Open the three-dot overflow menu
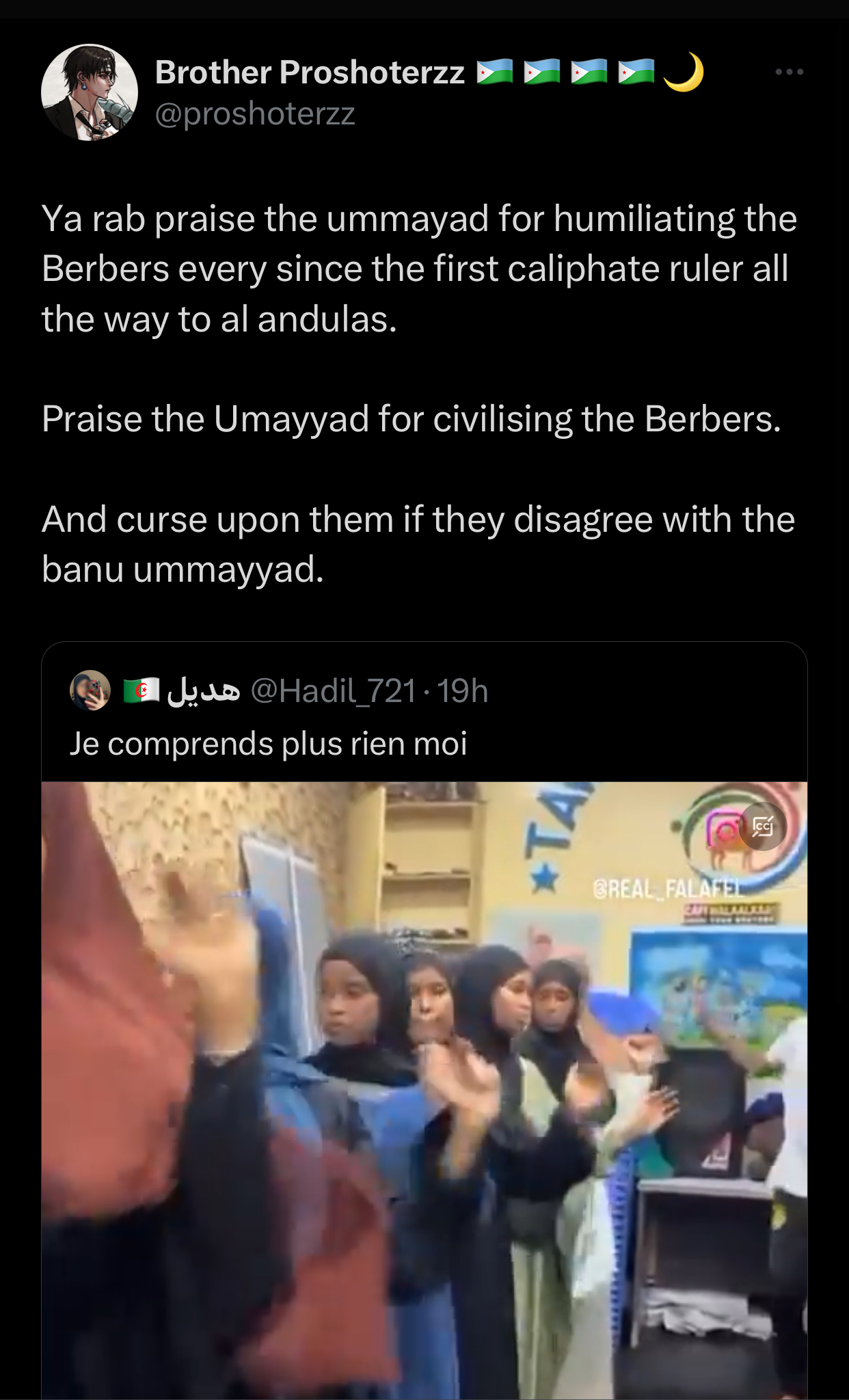 pos(789,72)
